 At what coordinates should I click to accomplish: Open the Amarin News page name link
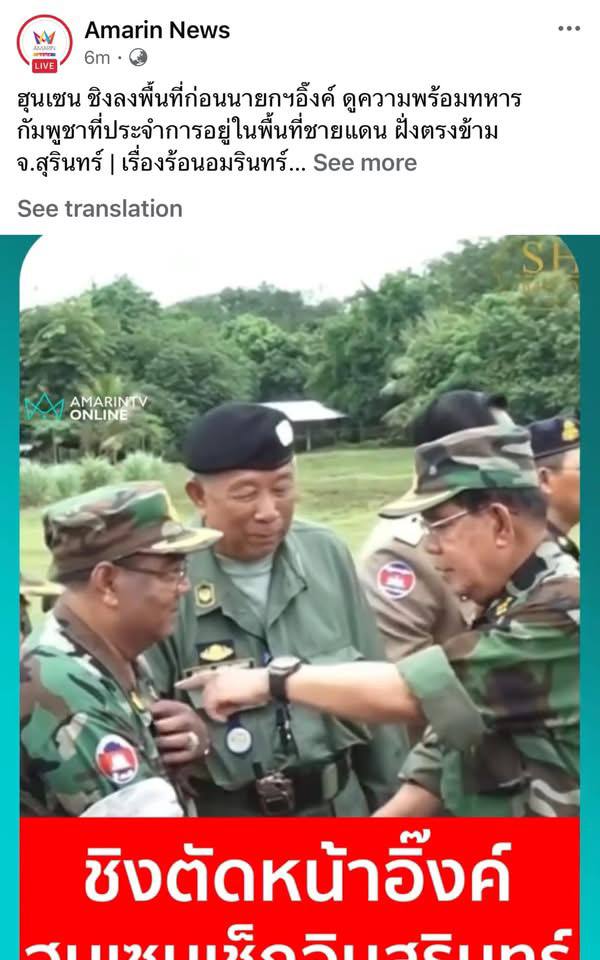coord(157,30)
